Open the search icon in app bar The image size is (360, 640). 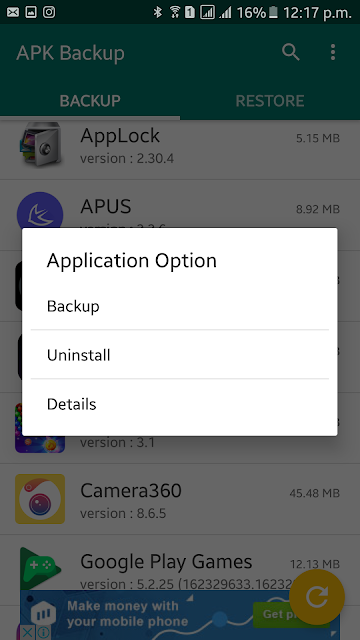coord(291,52)
